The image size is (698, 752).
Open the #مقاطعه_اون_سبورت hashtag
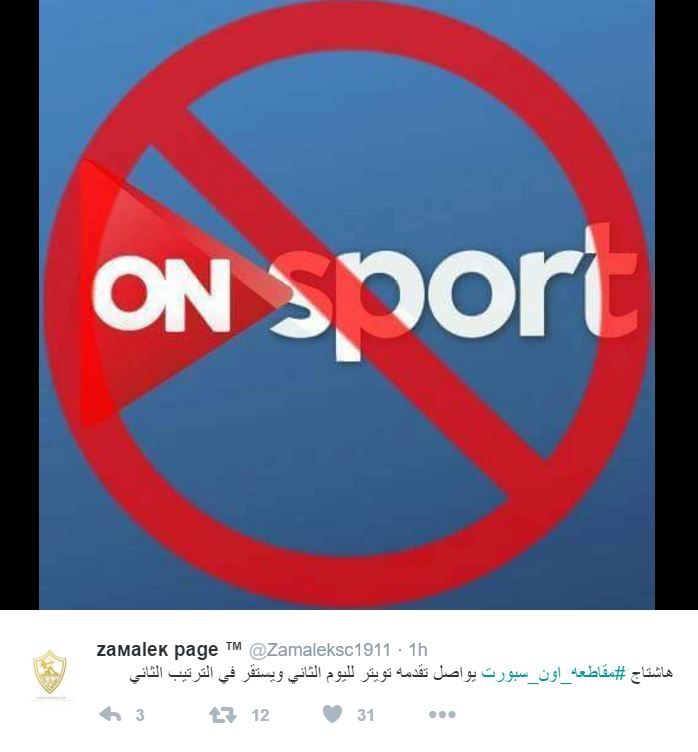[553, 673]
